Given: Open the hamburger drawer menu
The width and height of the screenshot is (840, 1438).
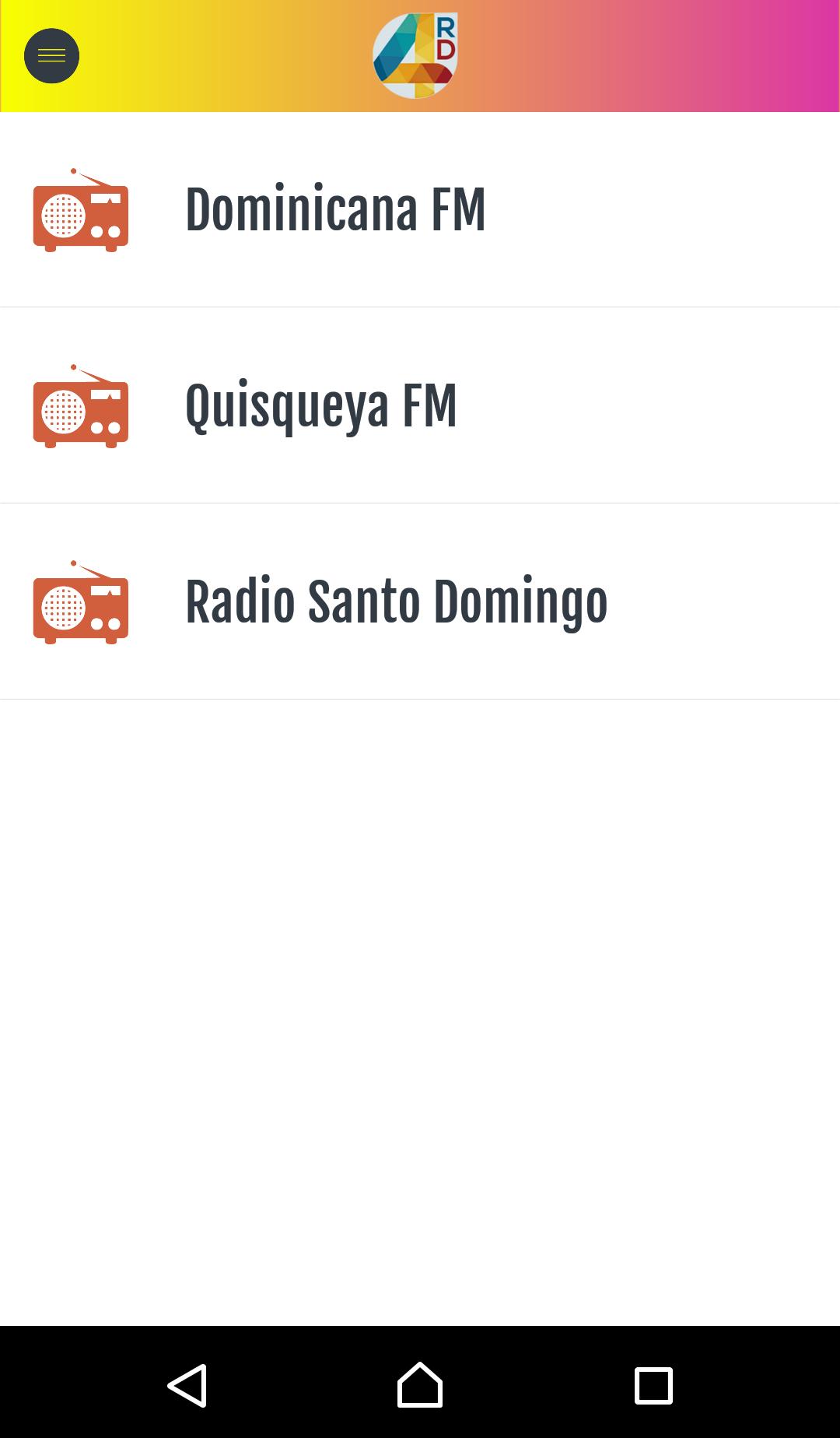Looking at the screenshot, I should point(51,56).
